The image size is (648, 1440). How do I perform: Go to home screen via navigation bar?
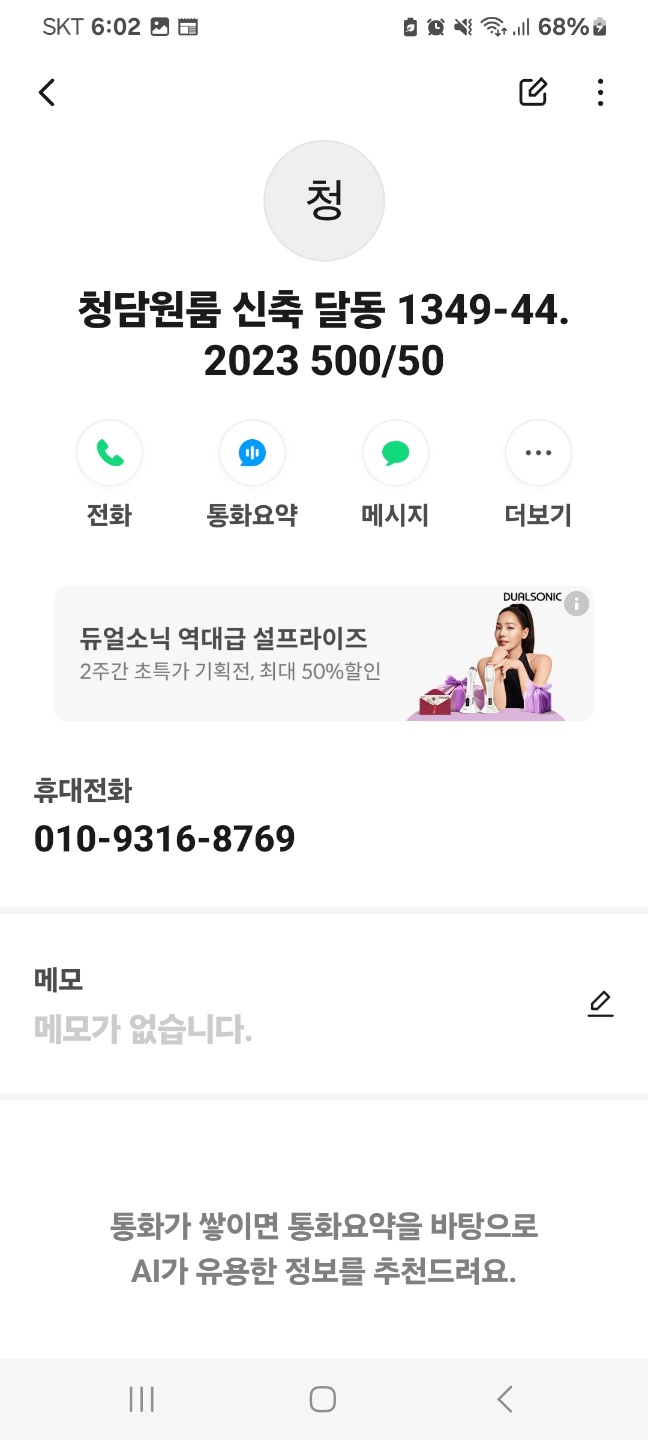pyautogui.click(x=322, y=1399)
